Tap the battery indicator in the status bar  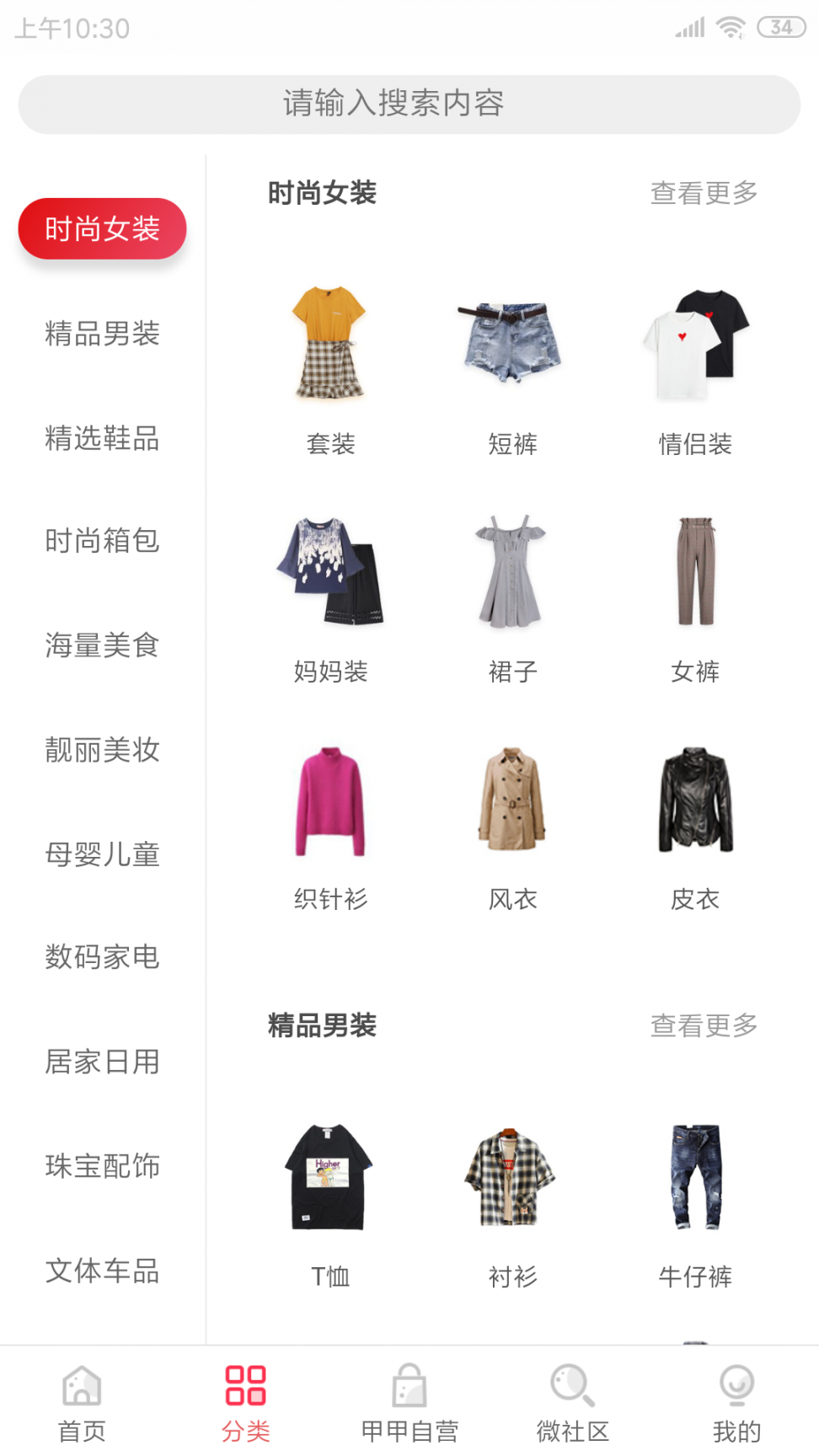pos(779,27)
